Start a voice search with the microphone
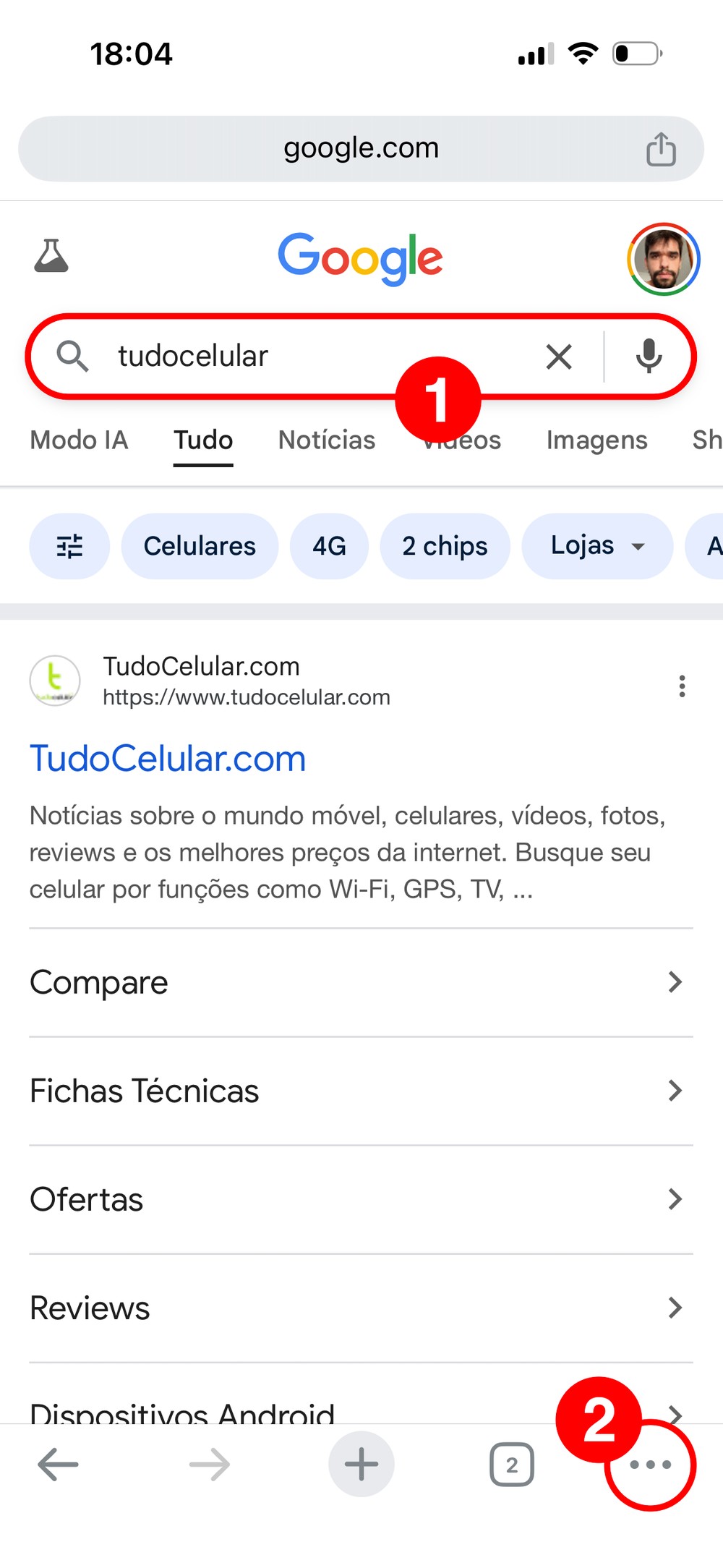Image resolution: width=723 pixels, height=1568 pixels. (649, 356)
